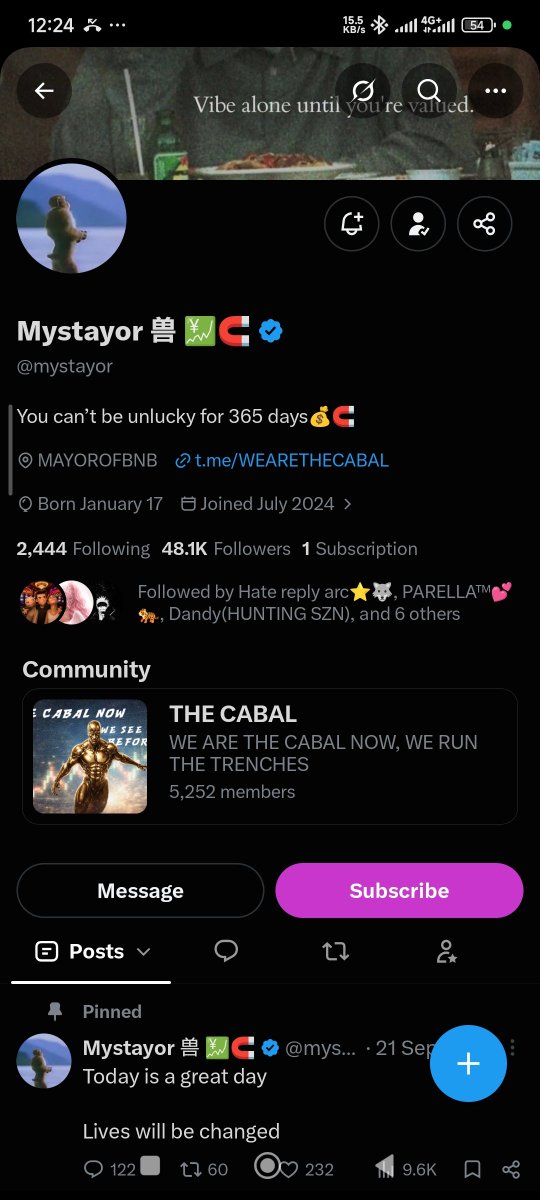
Task: Turn on post notifications bell
Action: click(x=352, y=224)
